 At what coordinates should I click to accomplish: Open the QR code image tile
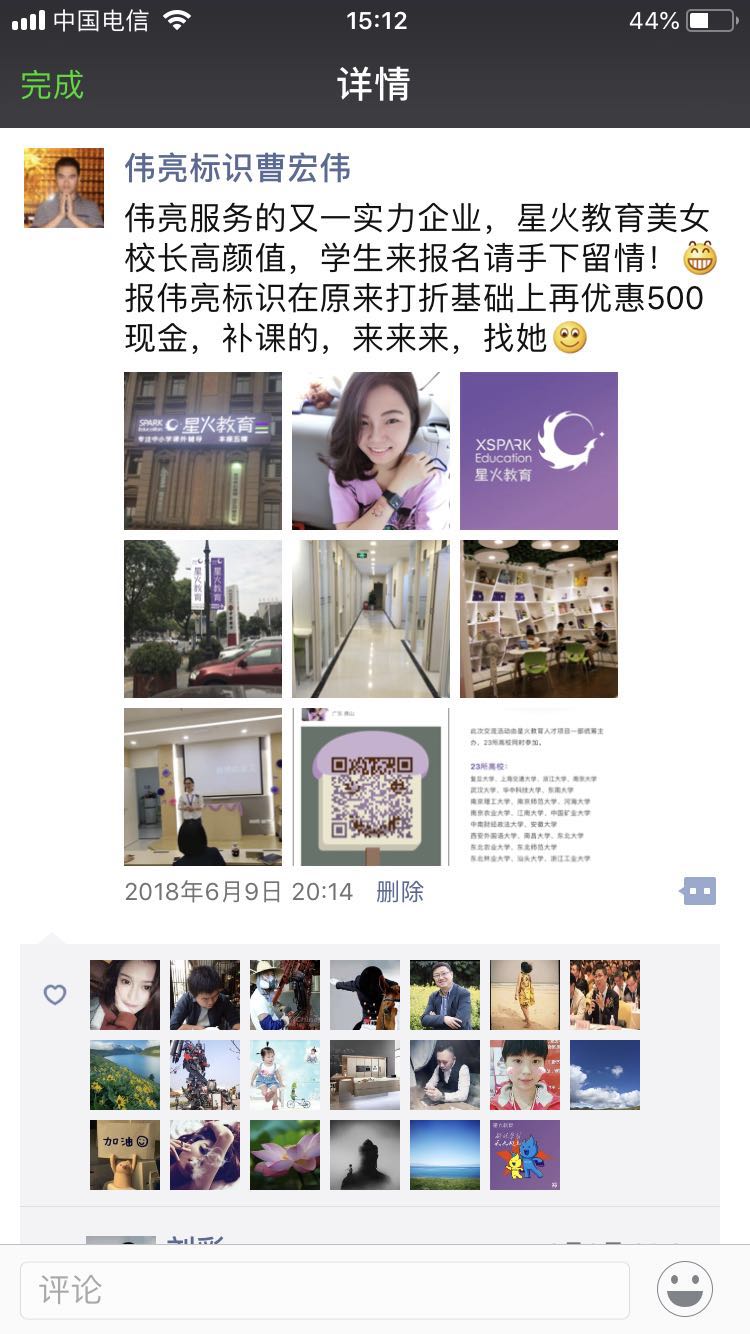(371, 787)
